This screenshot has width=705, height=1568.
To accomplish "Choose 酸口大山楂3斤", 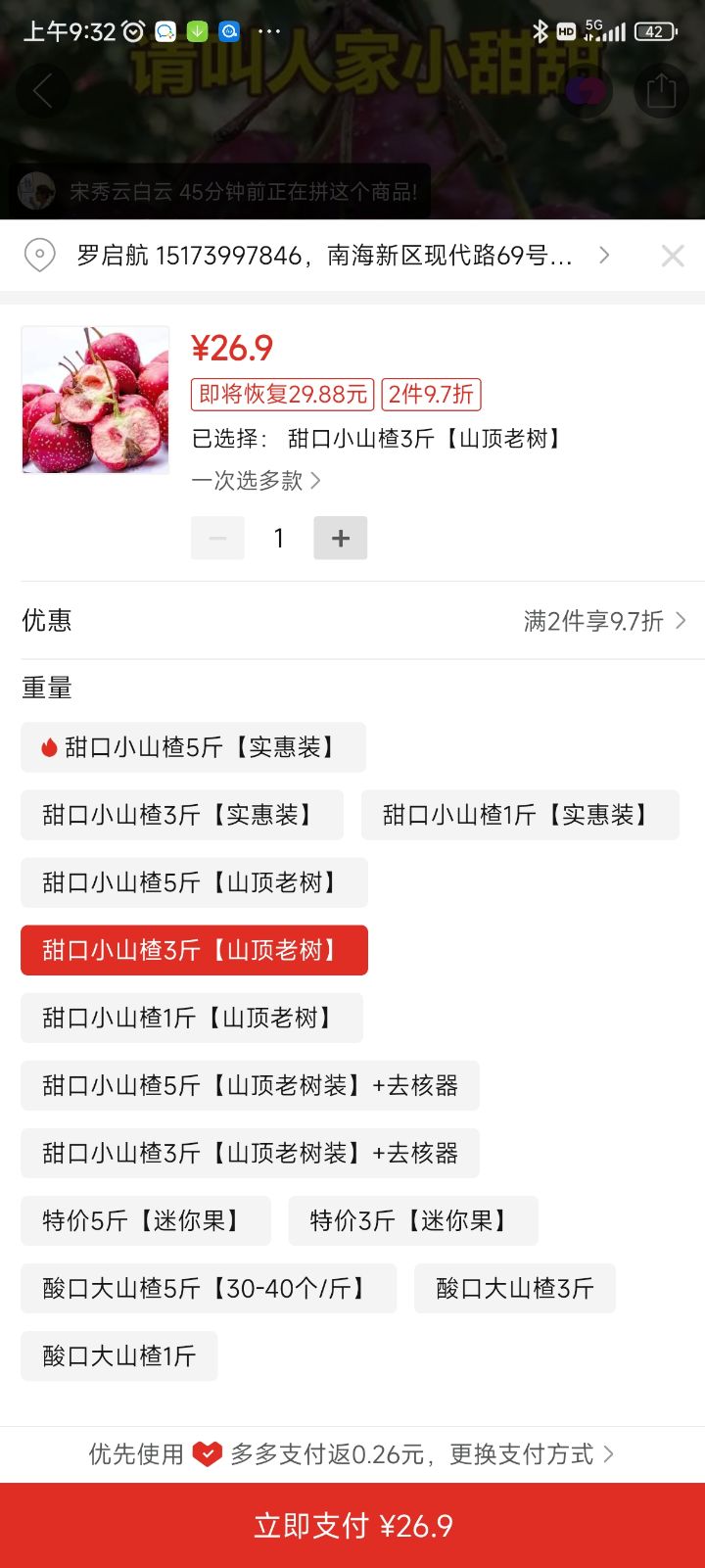I will coord(515,1288).
